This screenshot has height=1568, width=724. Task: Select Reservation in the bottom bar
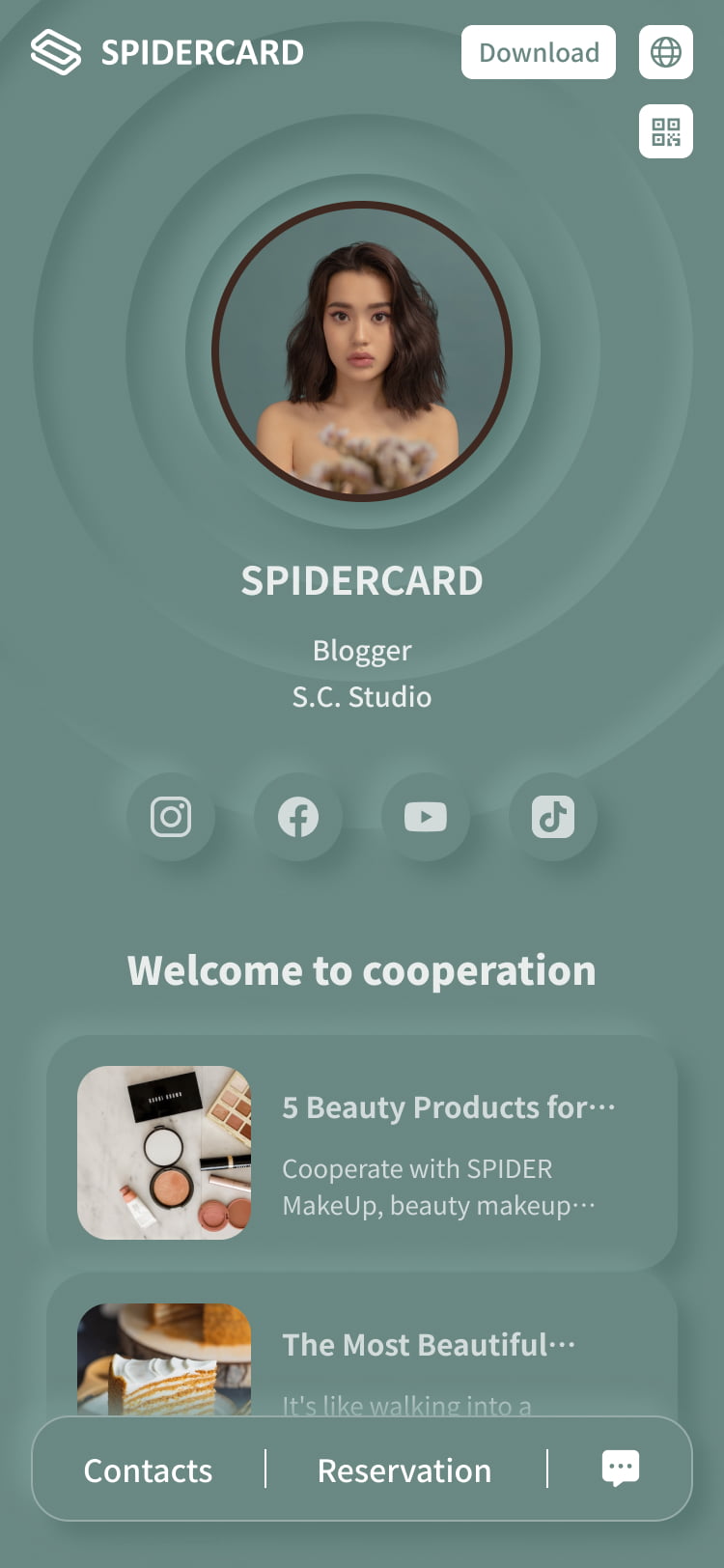coord(404,1470)
